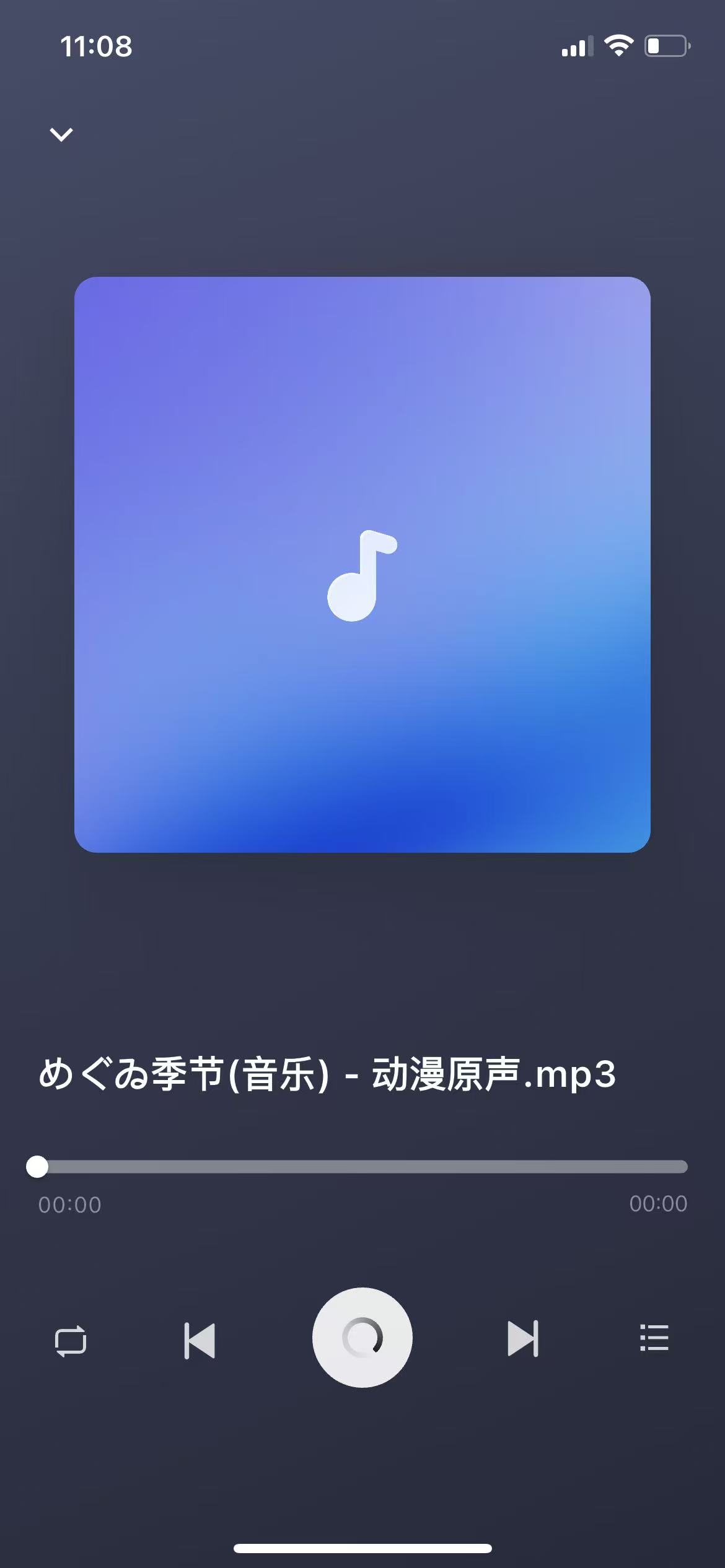Open the playlist queue icon

[x=654, y=1338]
